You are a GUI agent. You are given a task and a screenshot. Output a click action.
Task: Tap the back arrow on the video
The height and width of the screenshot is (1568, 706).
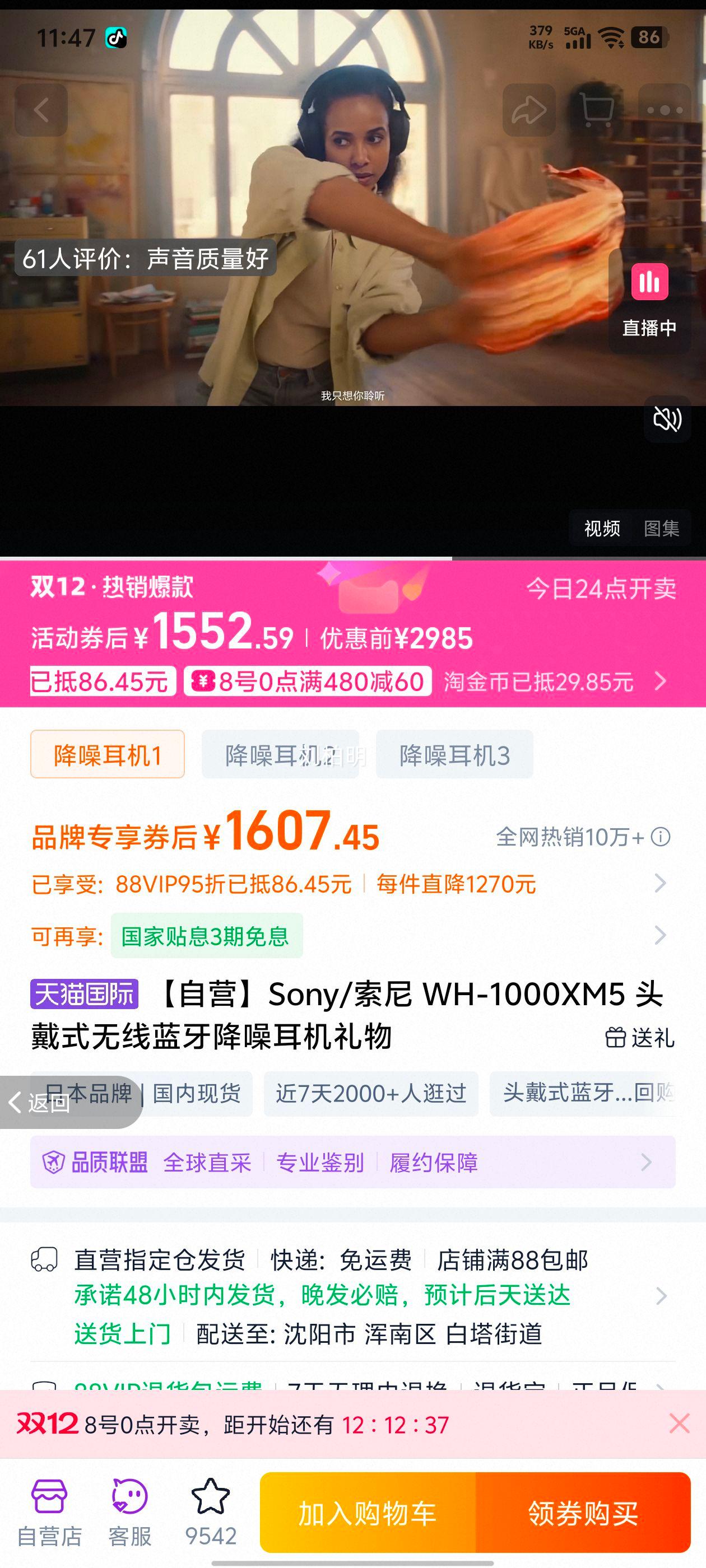(x=41, y=110)
